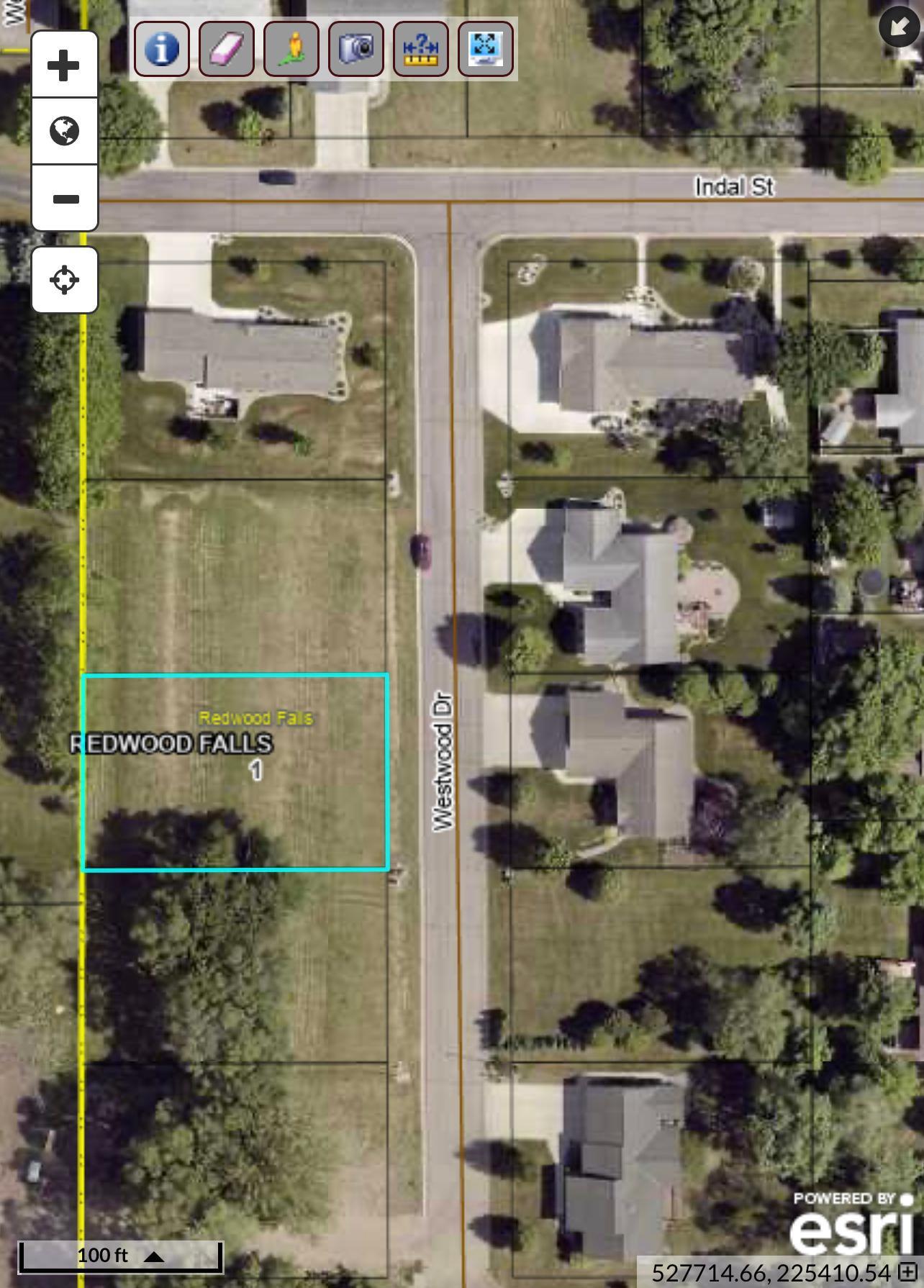
Task: Open the basemap globe selector
Action: coord(63,132)
